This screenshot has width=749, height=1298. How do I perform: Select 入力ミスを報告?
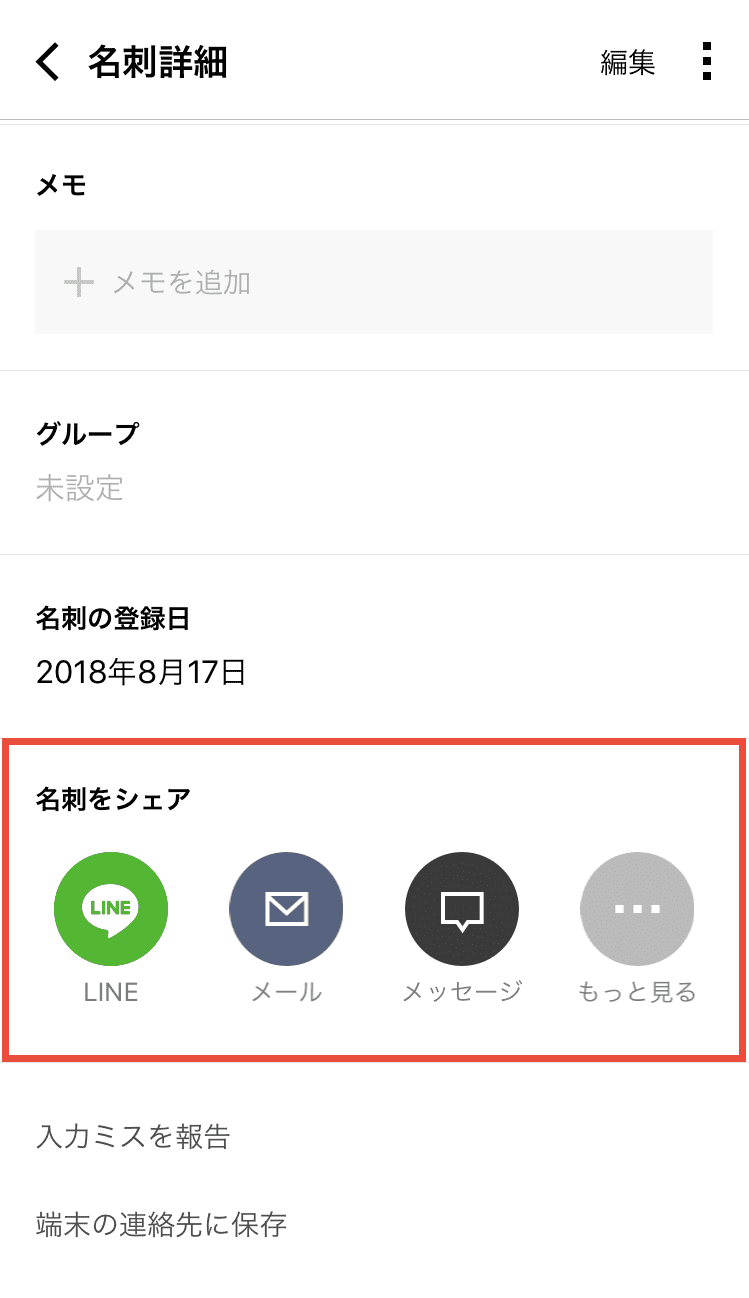pos(133,1137)
